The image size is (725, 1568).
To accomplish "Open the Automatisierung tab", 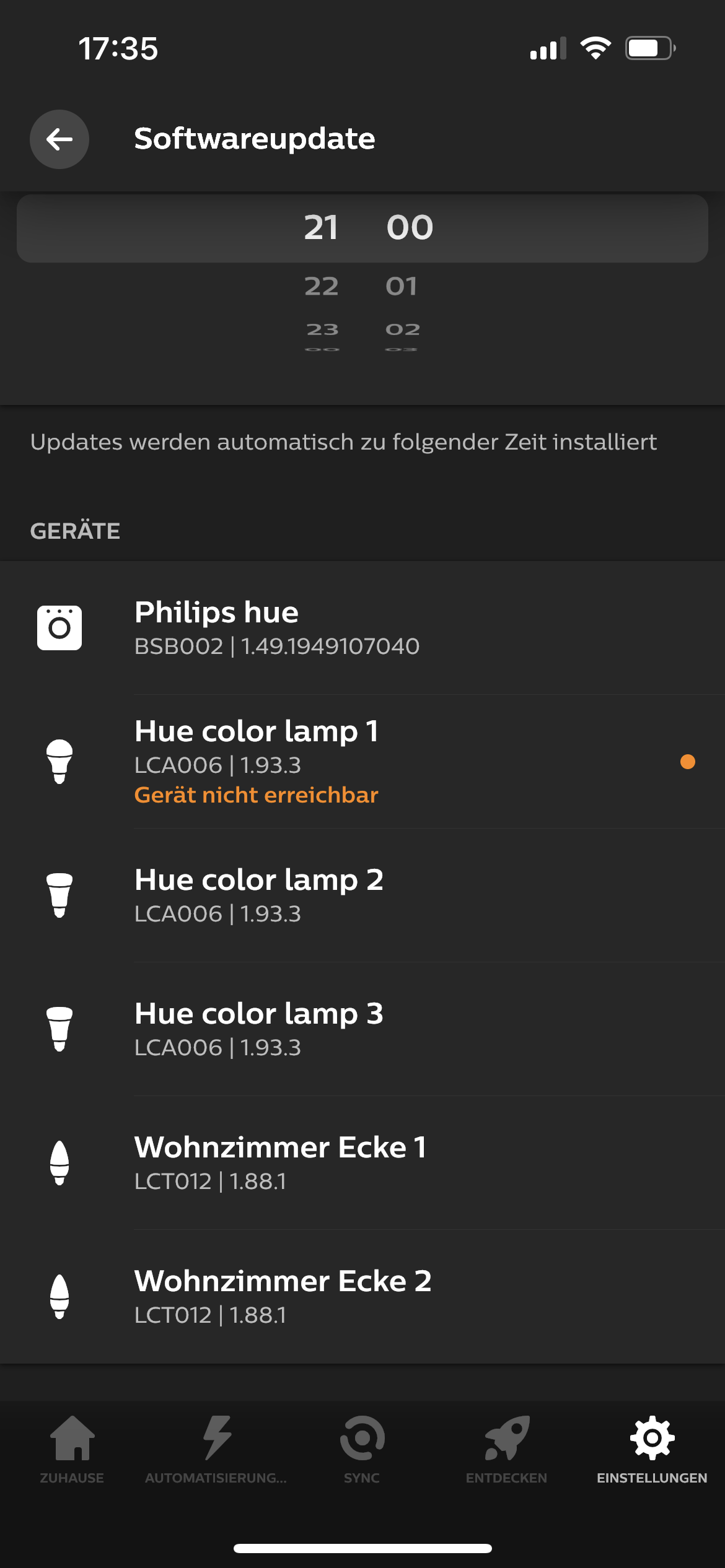I will pos(216,1449).
